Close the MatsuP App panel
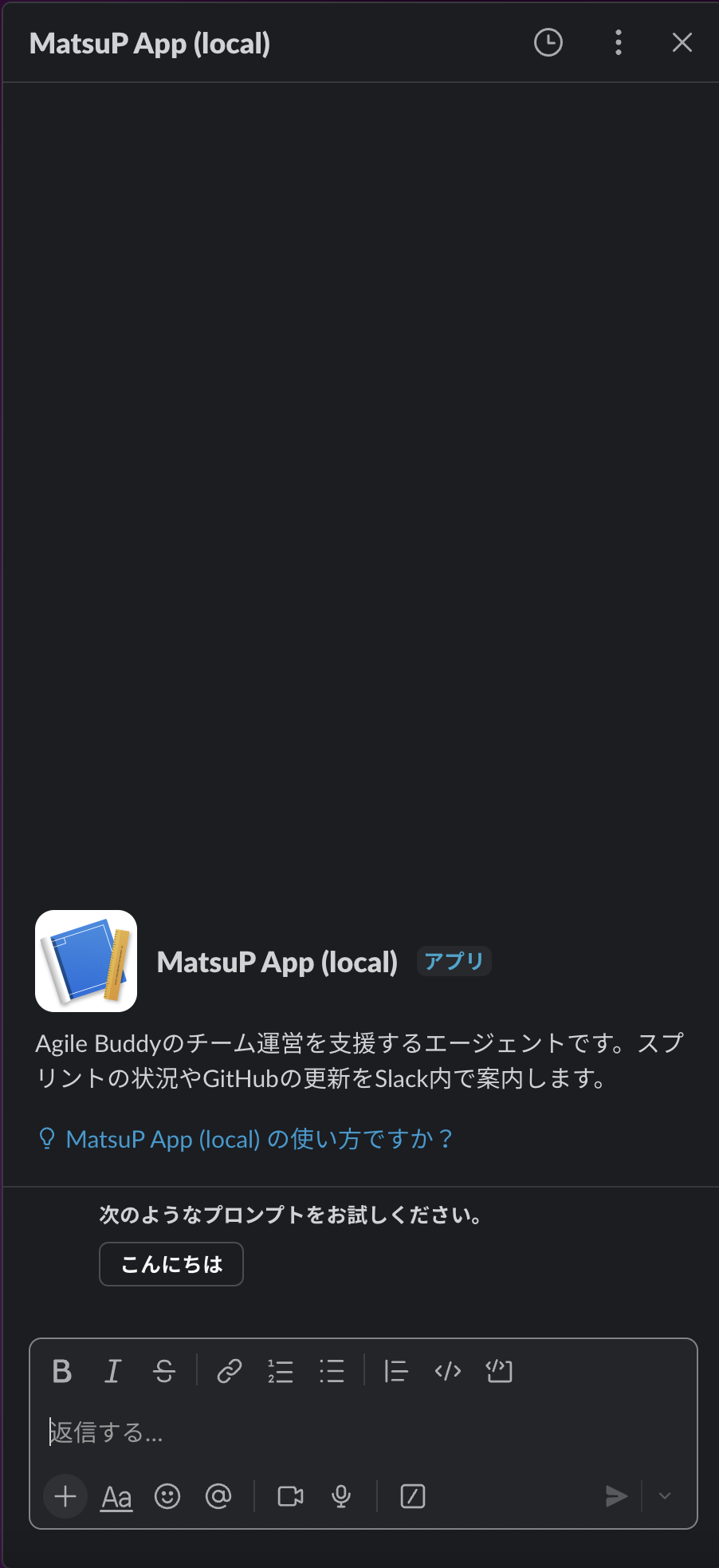This screenshot has height=1568, width=719. coord(682,43)
